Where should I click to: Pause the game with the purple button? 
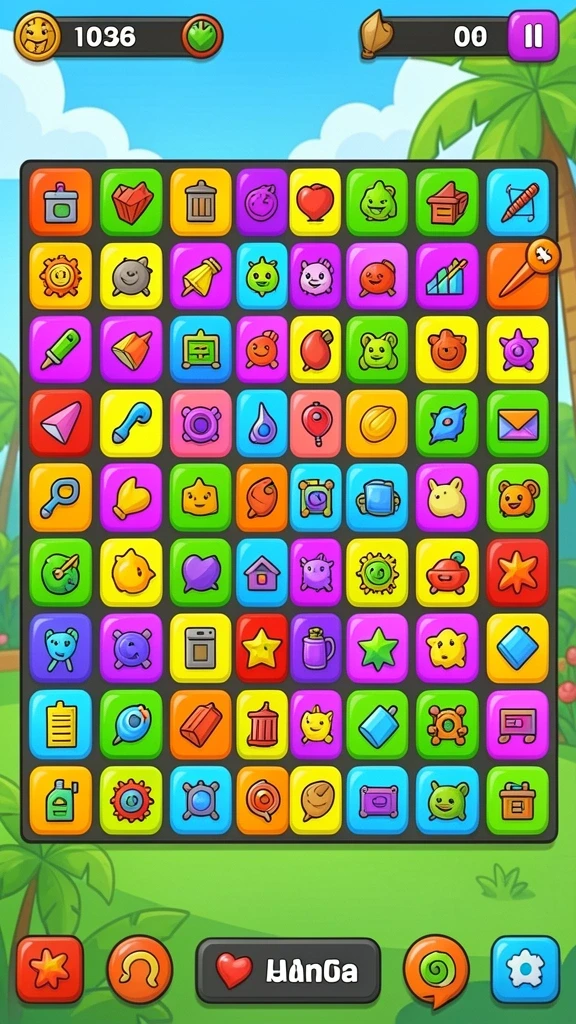533,36
